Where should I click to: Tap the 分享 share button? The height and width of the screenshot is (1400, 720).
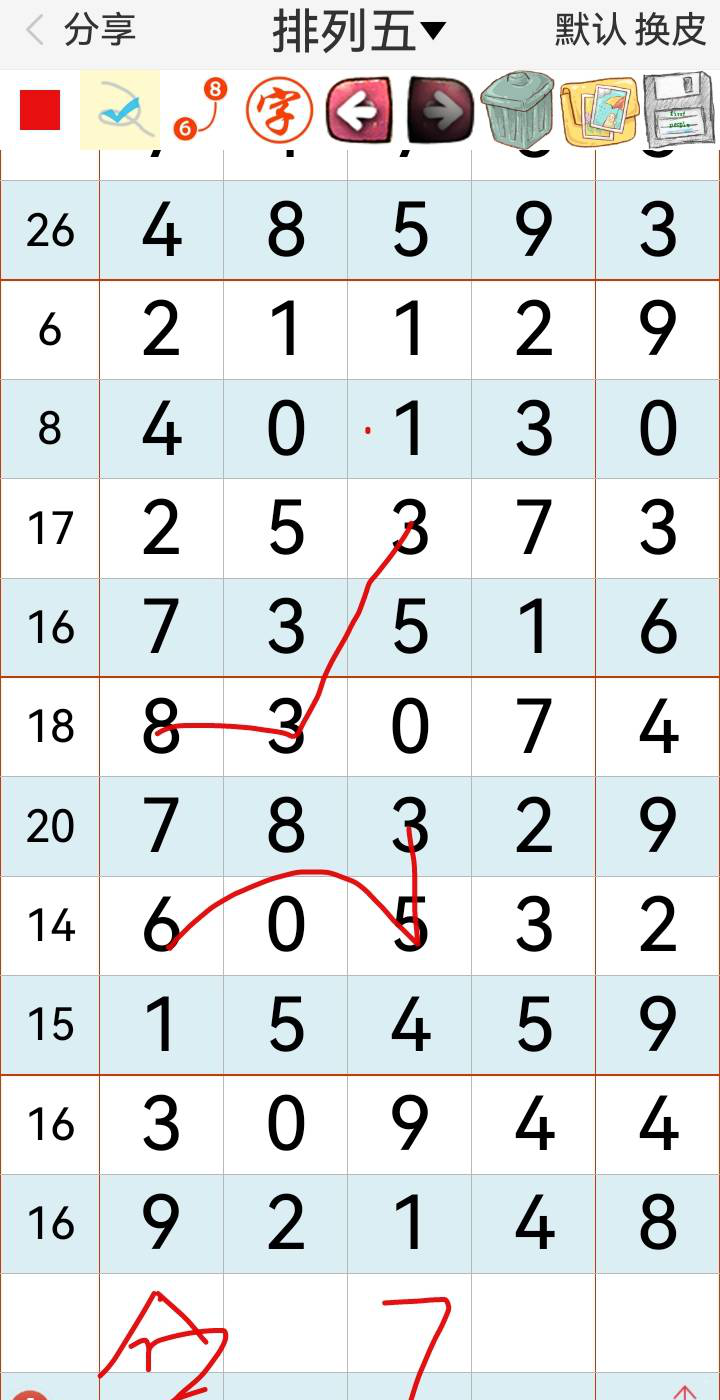click(x=99, y=31)
